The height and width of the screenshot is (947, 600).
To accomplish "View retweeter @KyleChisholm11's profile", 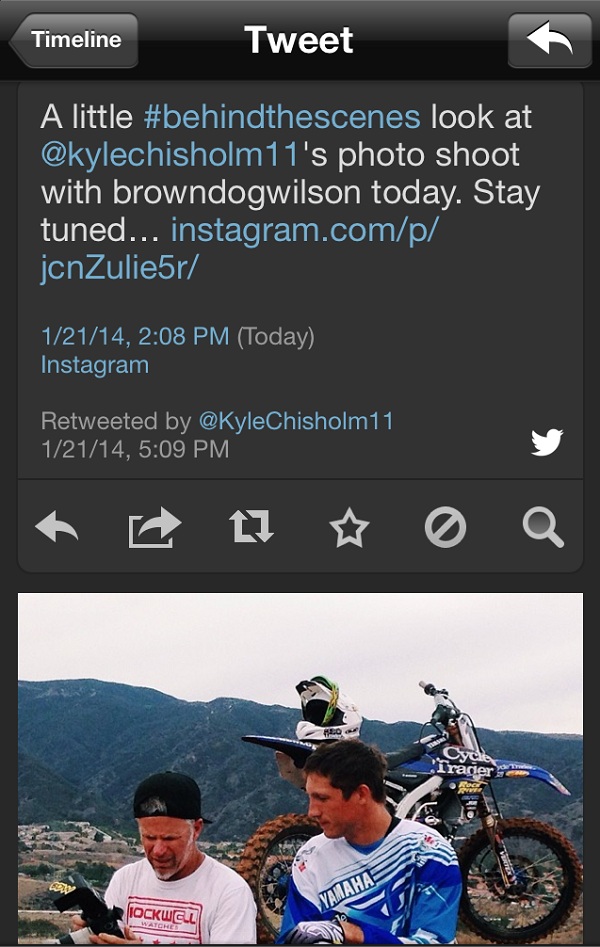I will tap(296, 421).
